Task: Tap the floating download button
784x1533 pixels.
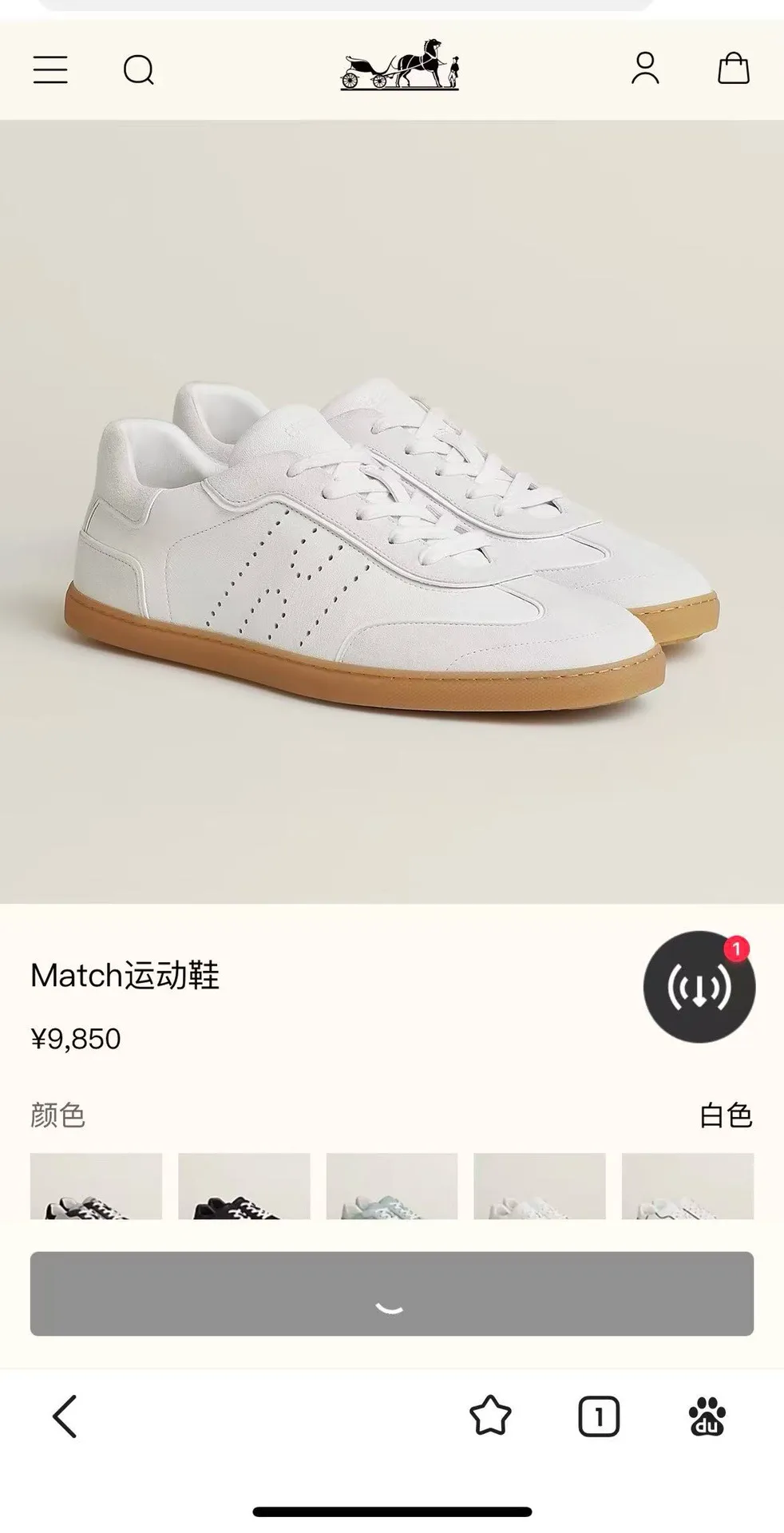Action: point(699,987)
